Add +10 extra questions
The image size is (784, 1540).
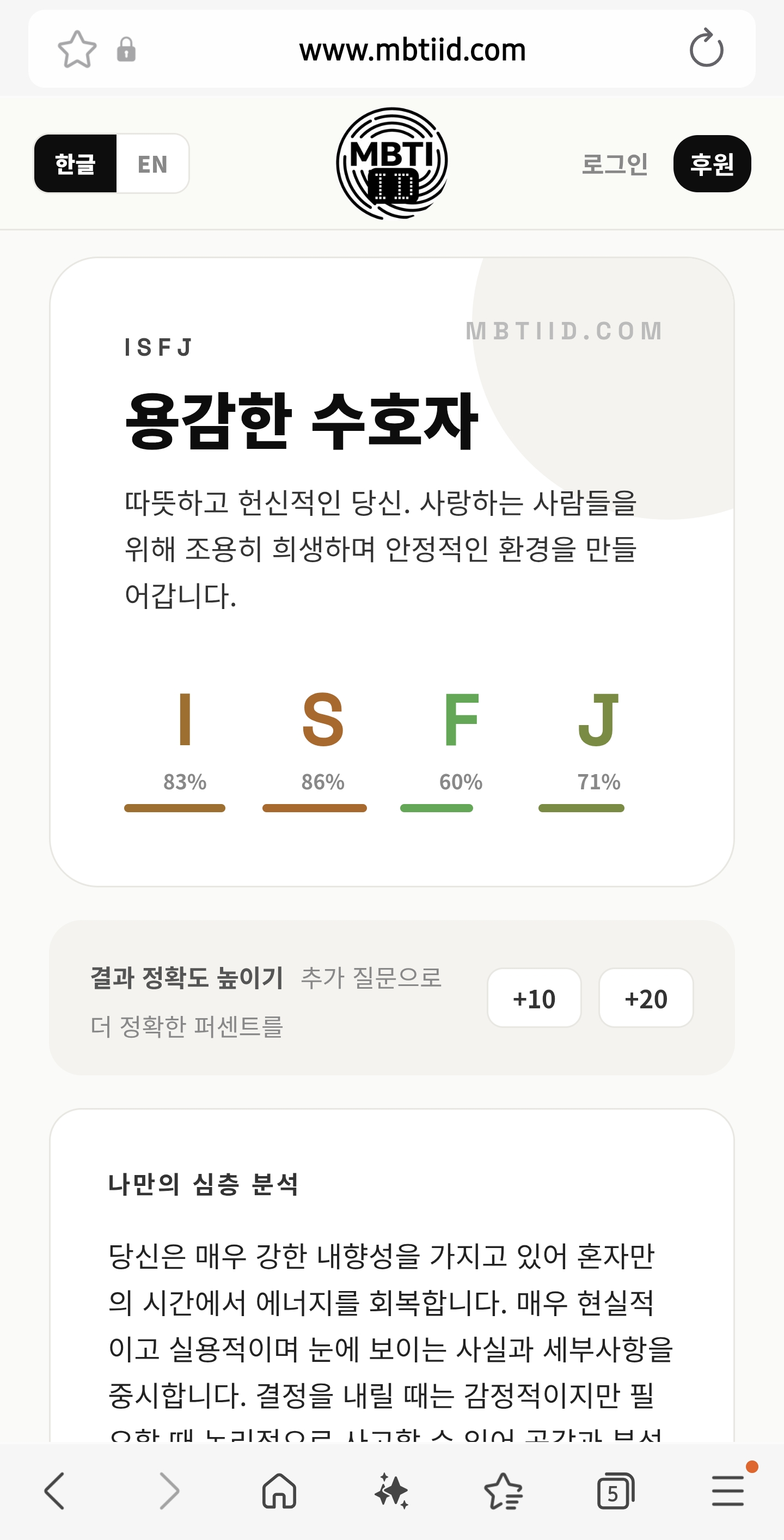click(534, 998)
